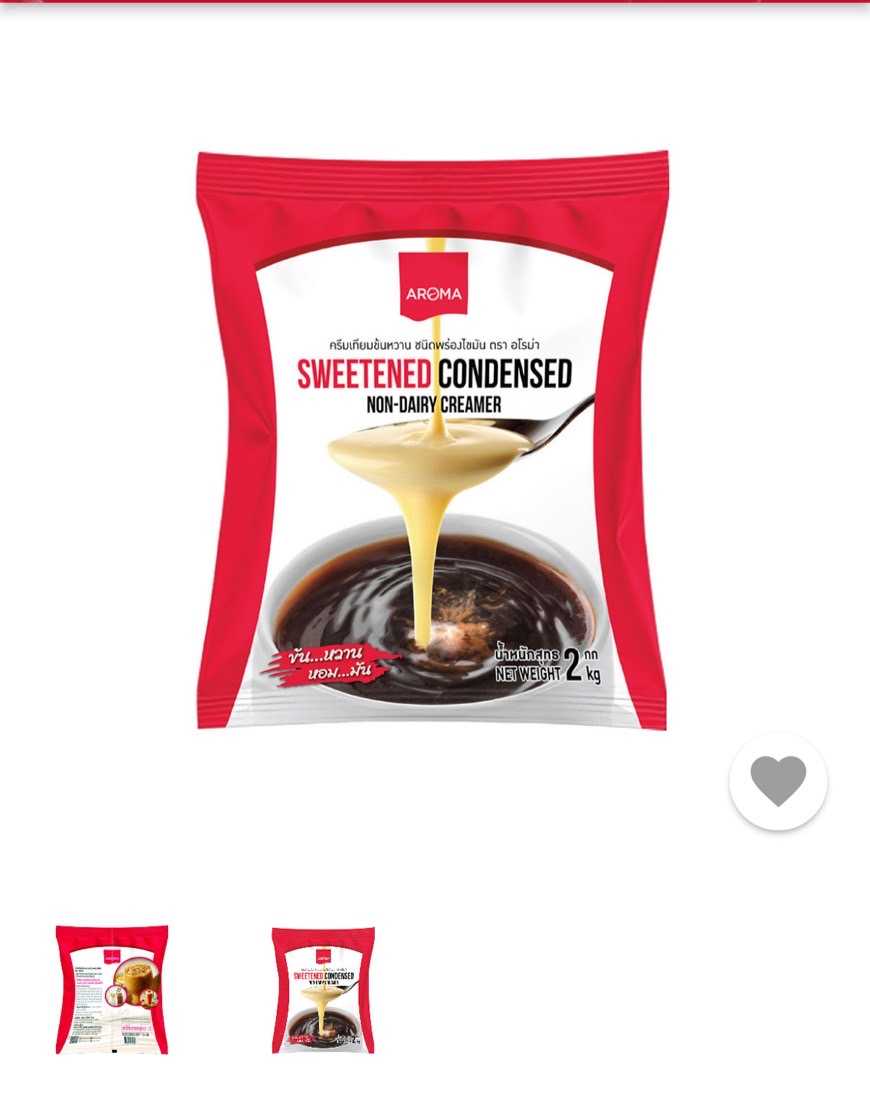
Task: Select the front-of-package thumbnail with the coffee cup
Action: point(323,989)
